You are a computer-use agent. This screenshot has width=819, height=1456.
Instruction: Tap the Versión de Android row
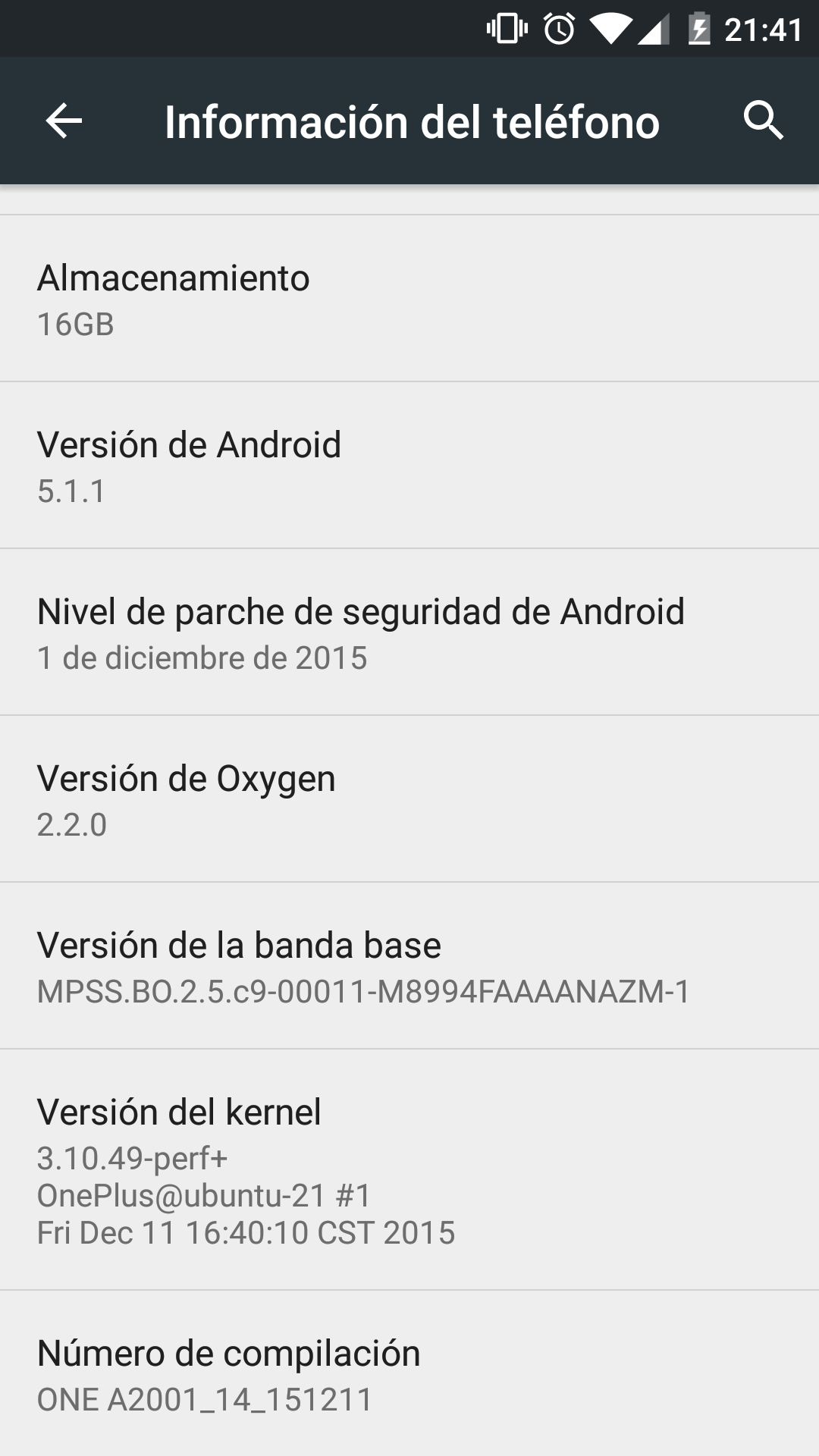click(x=409, y=466)
